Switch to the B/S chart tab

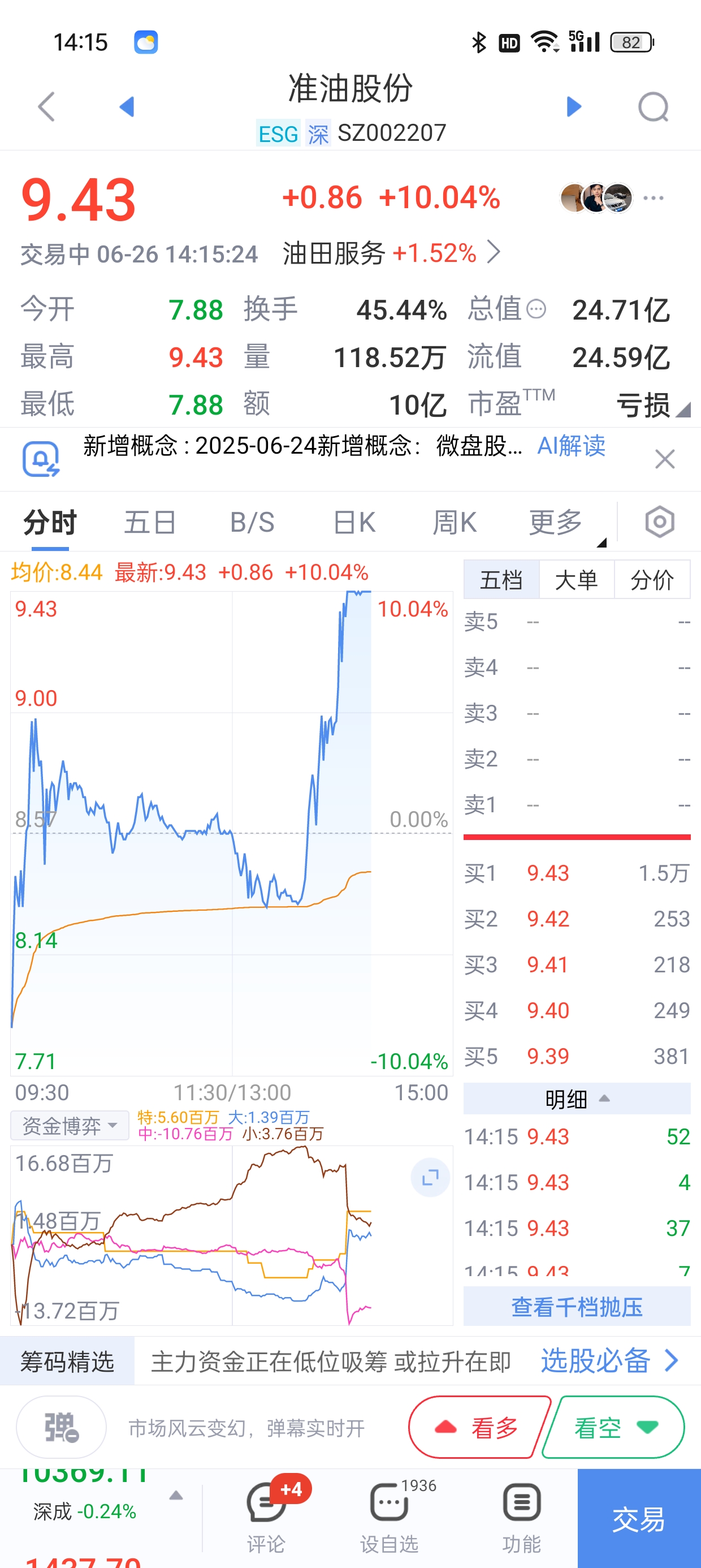pyautogui.click(x=253, y=522)
